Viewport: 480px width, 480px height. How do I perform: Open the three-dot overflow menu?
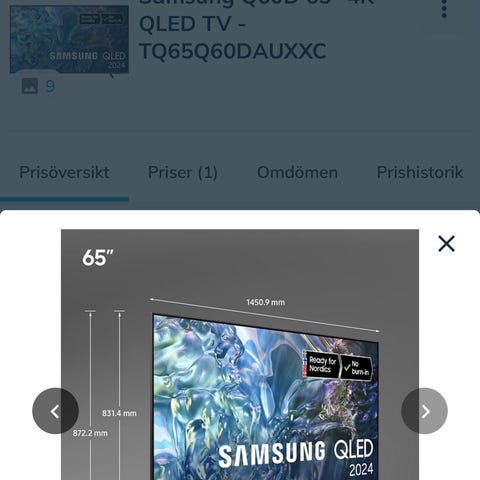click(x=444, y=9)
